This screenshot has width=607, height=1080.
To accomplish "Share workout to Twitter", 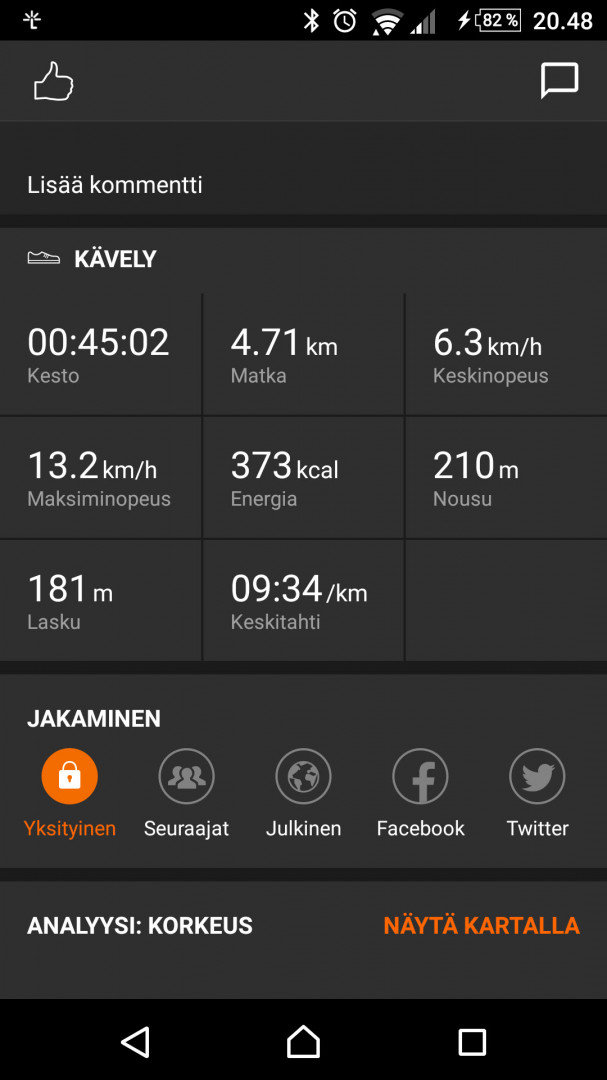I will pyautogui.click(x=537, y=777).
